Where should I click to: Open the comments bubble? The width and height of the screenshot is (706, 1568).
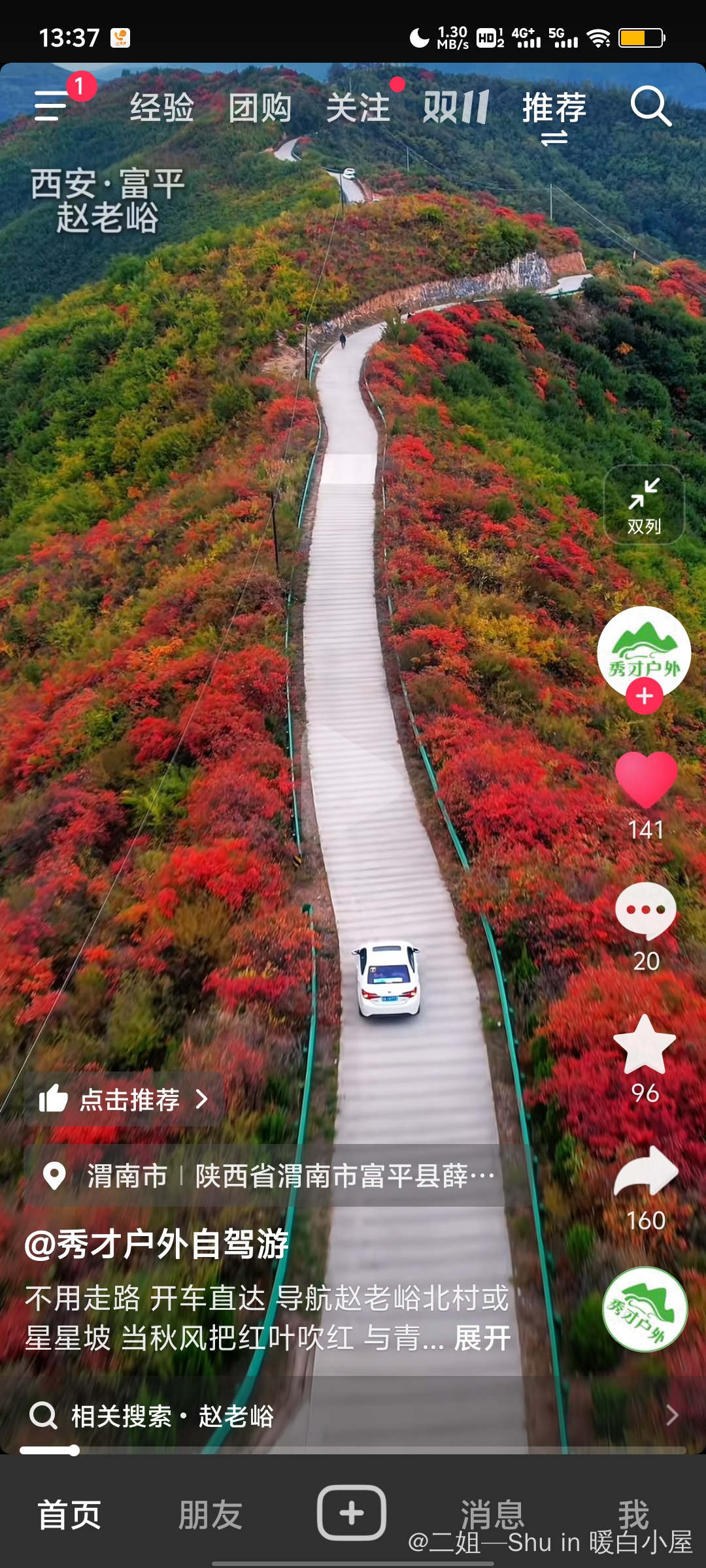[x=646, y=910]
